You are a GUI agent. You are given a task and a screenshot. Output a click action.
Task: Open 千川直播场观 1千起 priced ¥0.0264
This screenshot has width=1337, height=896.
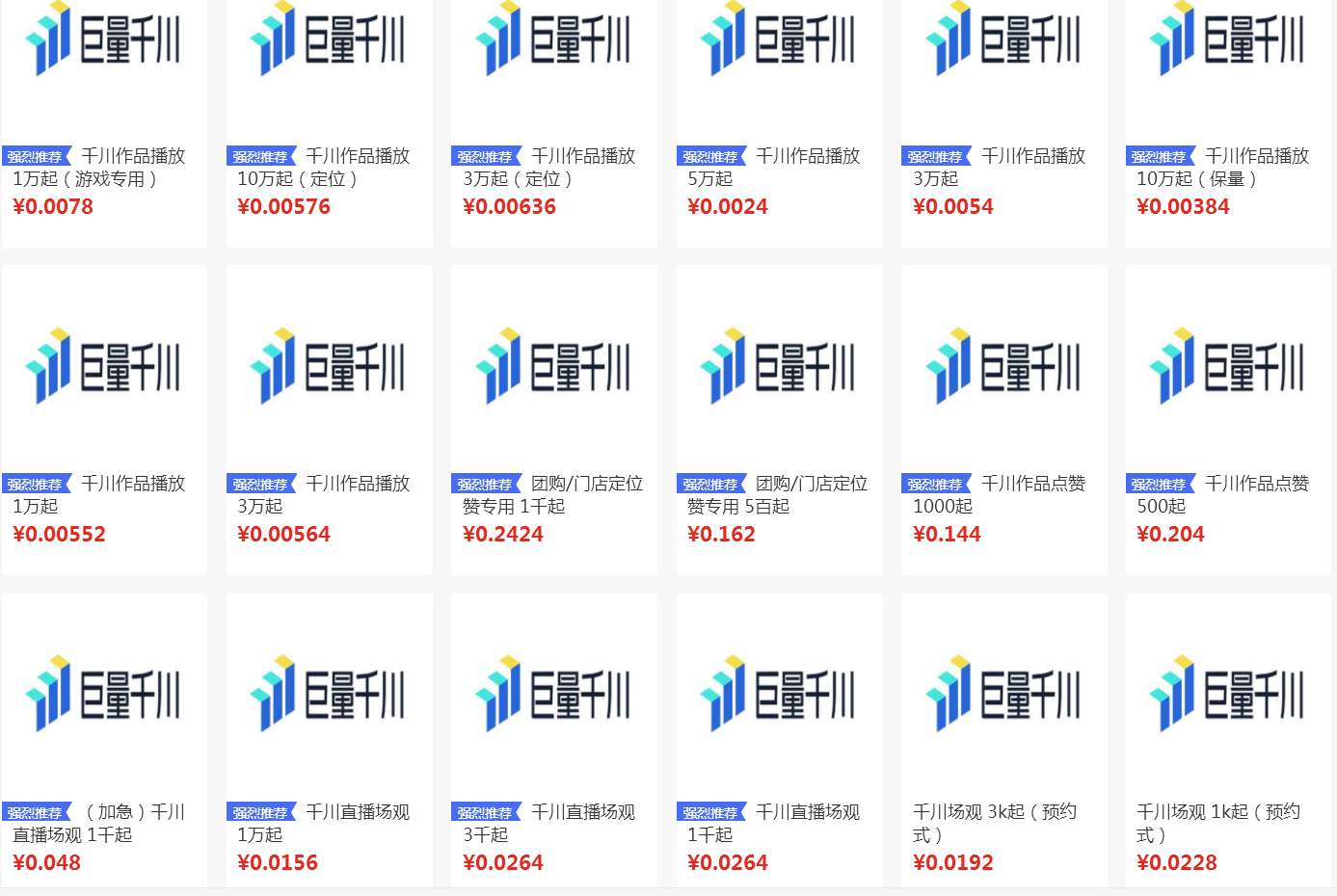point(779,822)
